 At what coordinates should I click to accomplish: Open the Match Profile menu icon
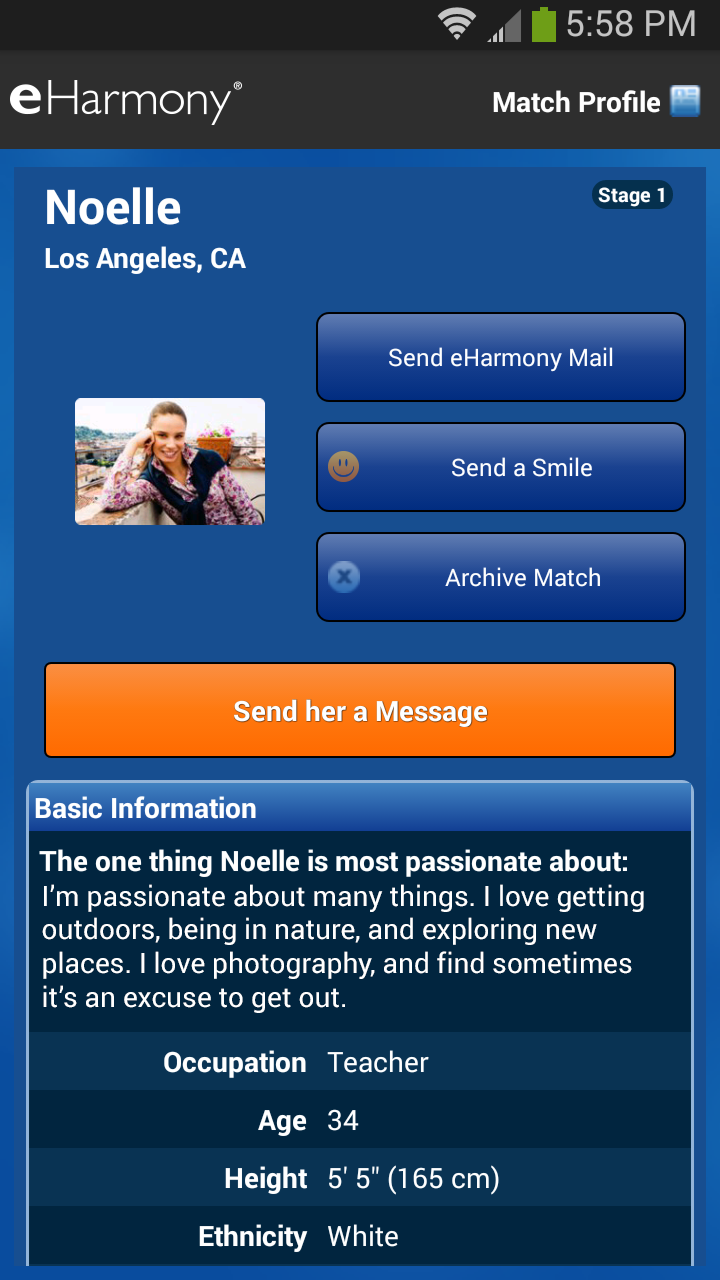(685, 101)
